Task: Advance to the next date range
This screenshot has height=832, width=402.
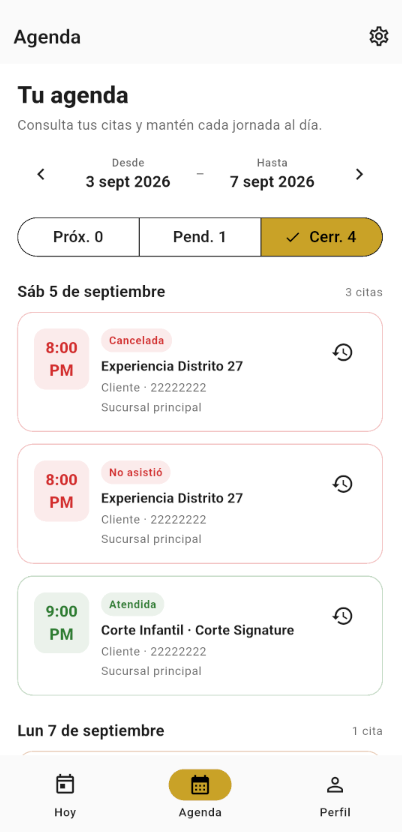Action: click(x=360, y=174)
